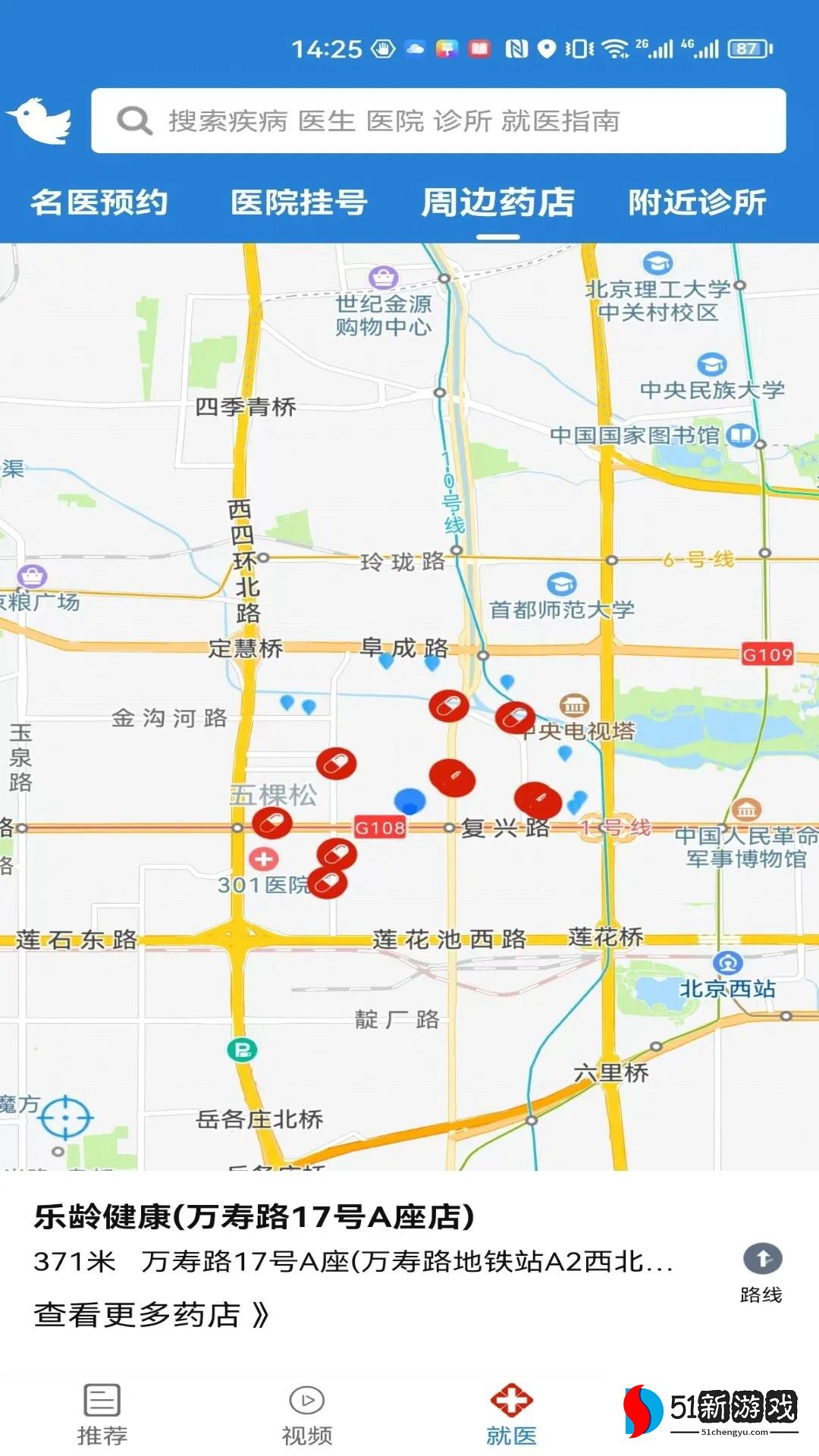Screen dimensions: 819x1456
Task: Tap the pharmacy marker next to 中央电视塔
Action: coord(515,717)
